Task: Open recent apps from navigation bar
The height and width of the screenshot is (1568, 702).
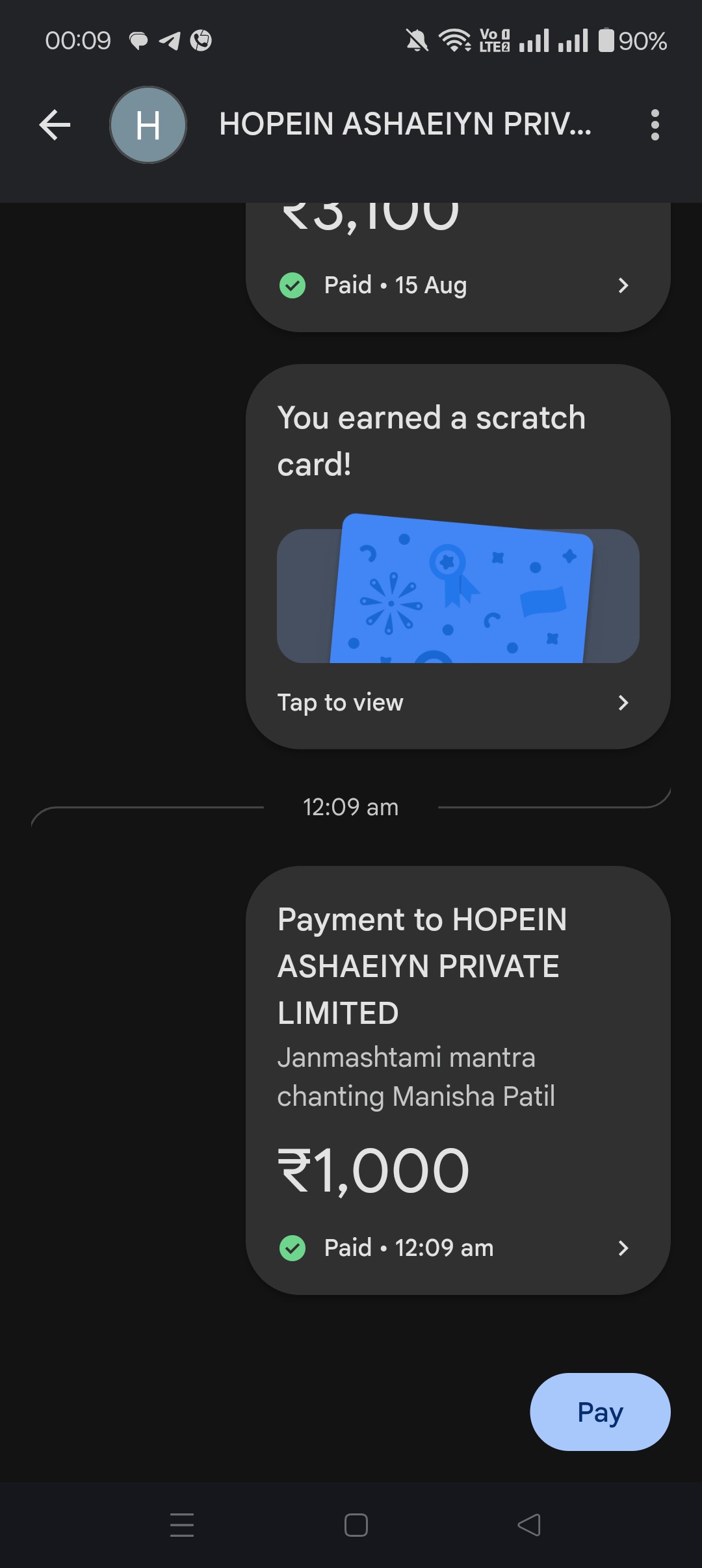Action: tap(182, 1524)
